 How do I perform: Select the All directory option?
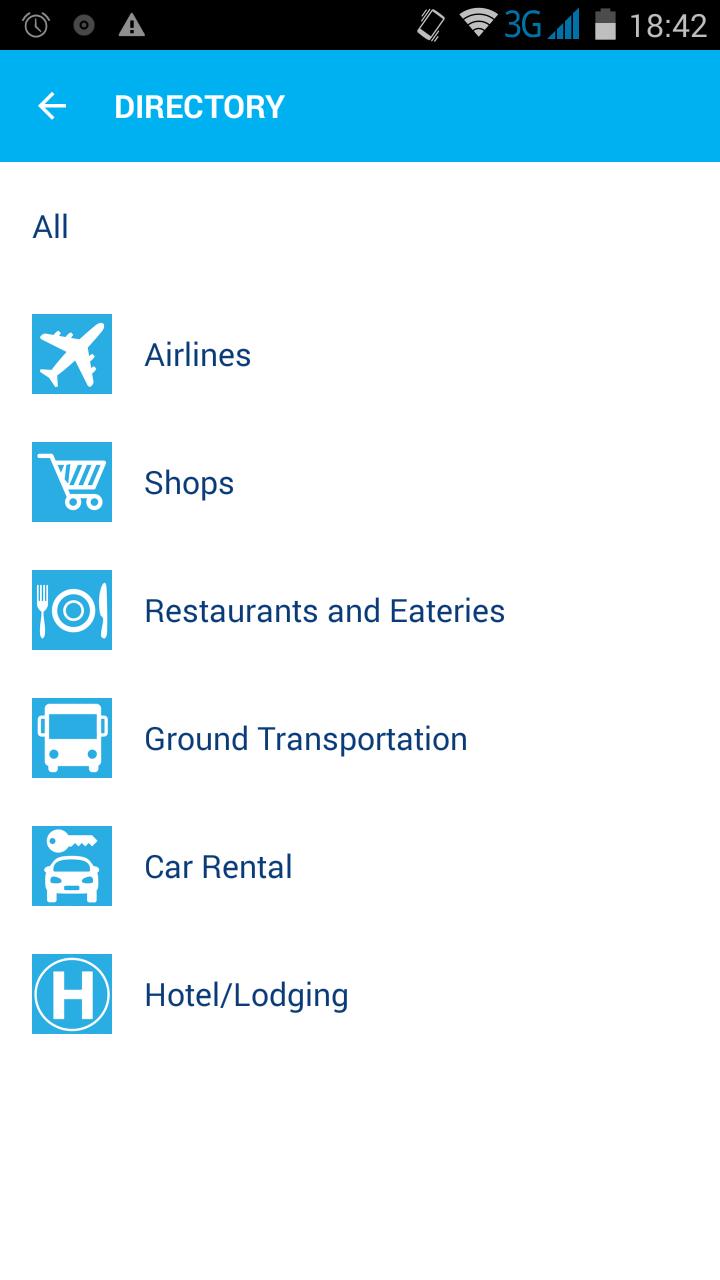360,227
